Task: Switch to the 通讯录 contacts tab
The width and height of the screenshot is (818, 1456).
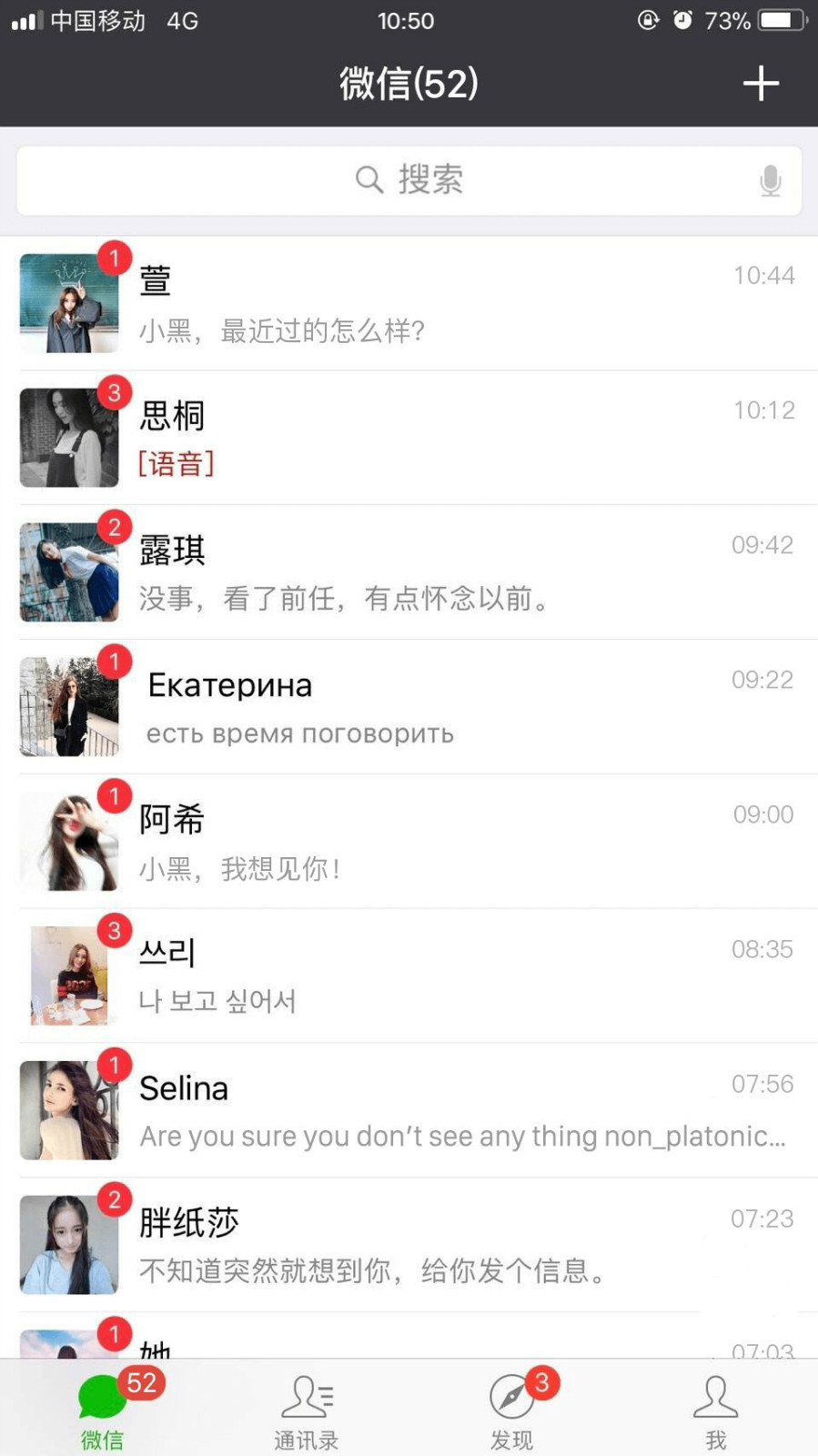Action: point(307,1410)
